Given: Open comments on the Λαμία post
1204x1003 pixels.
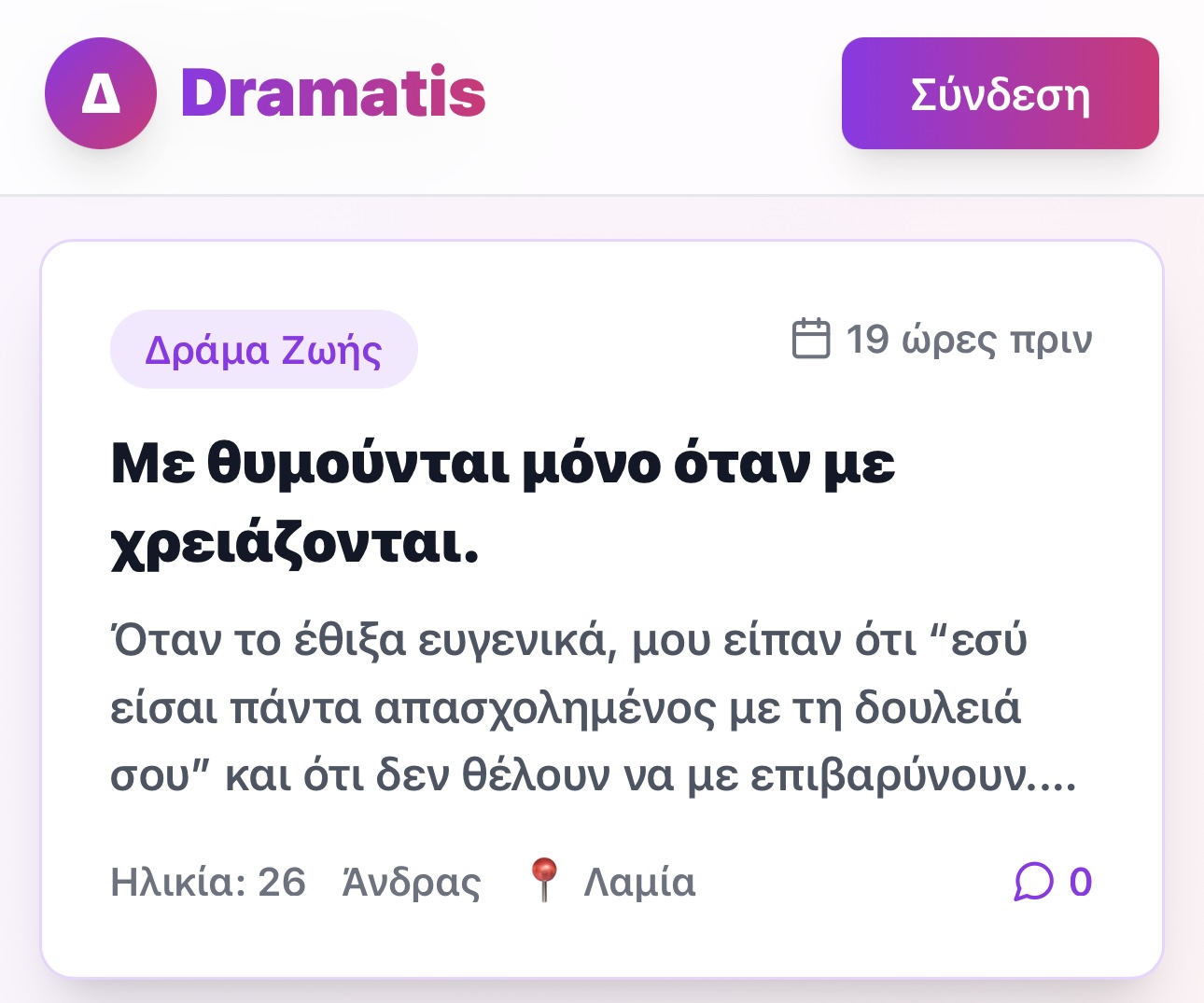Looking at the screenshot, I should pos(1053,882).
